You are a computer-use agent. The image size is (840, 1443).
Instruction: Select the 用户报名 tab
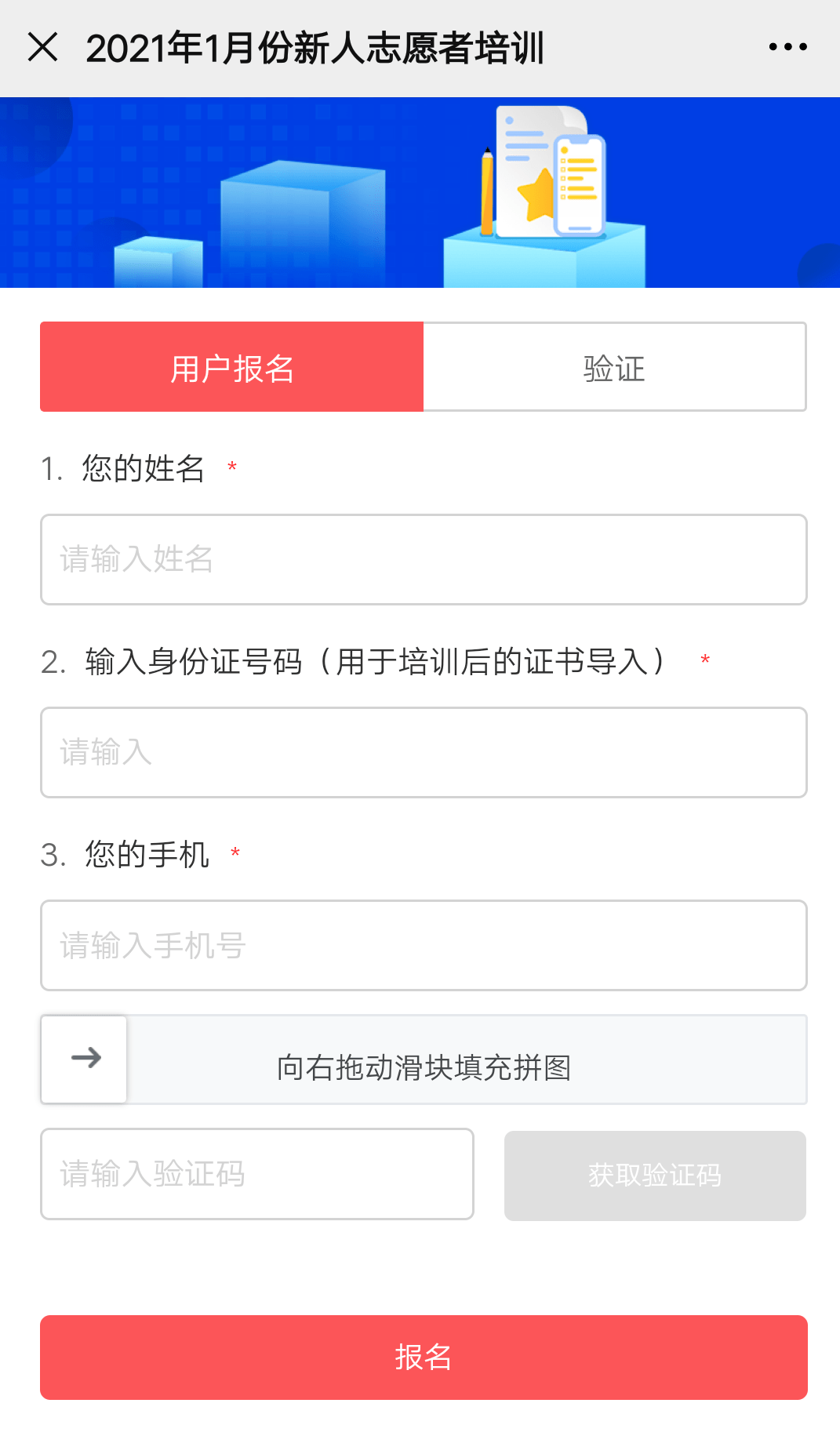pyautogui.click(x=231, y=366)
